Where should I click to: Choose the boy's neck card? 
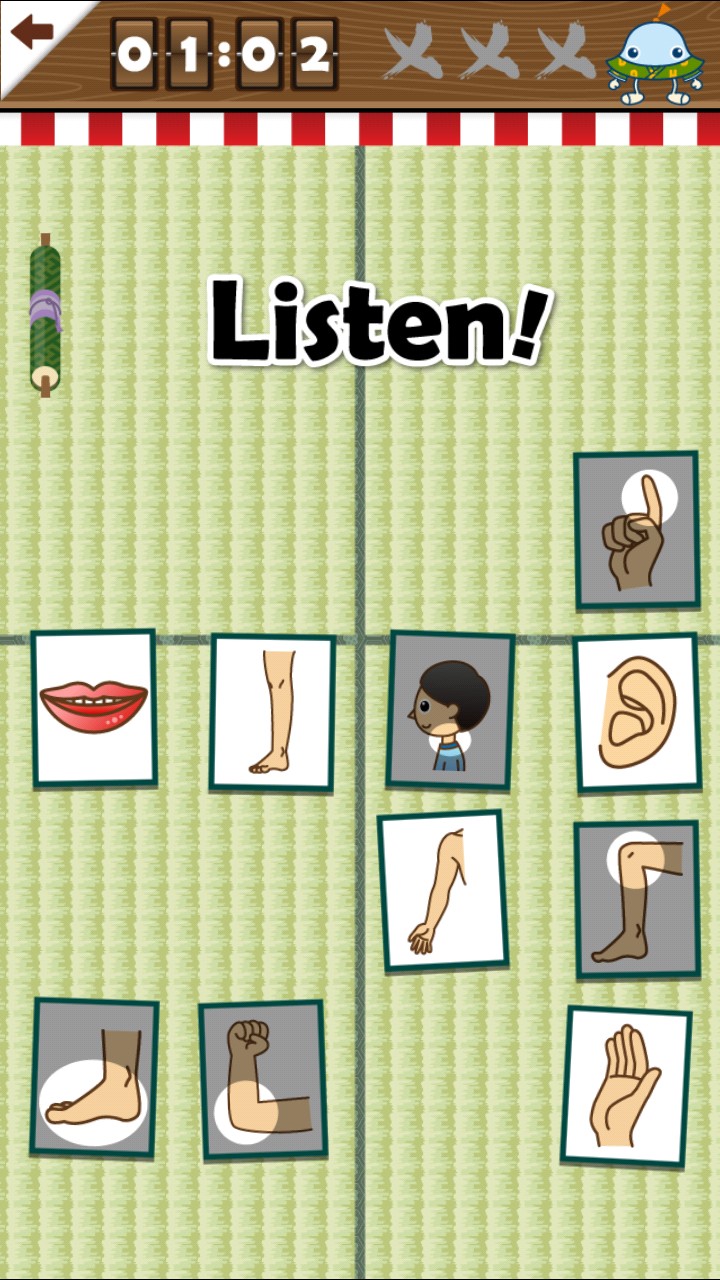(x=450, y=710)
